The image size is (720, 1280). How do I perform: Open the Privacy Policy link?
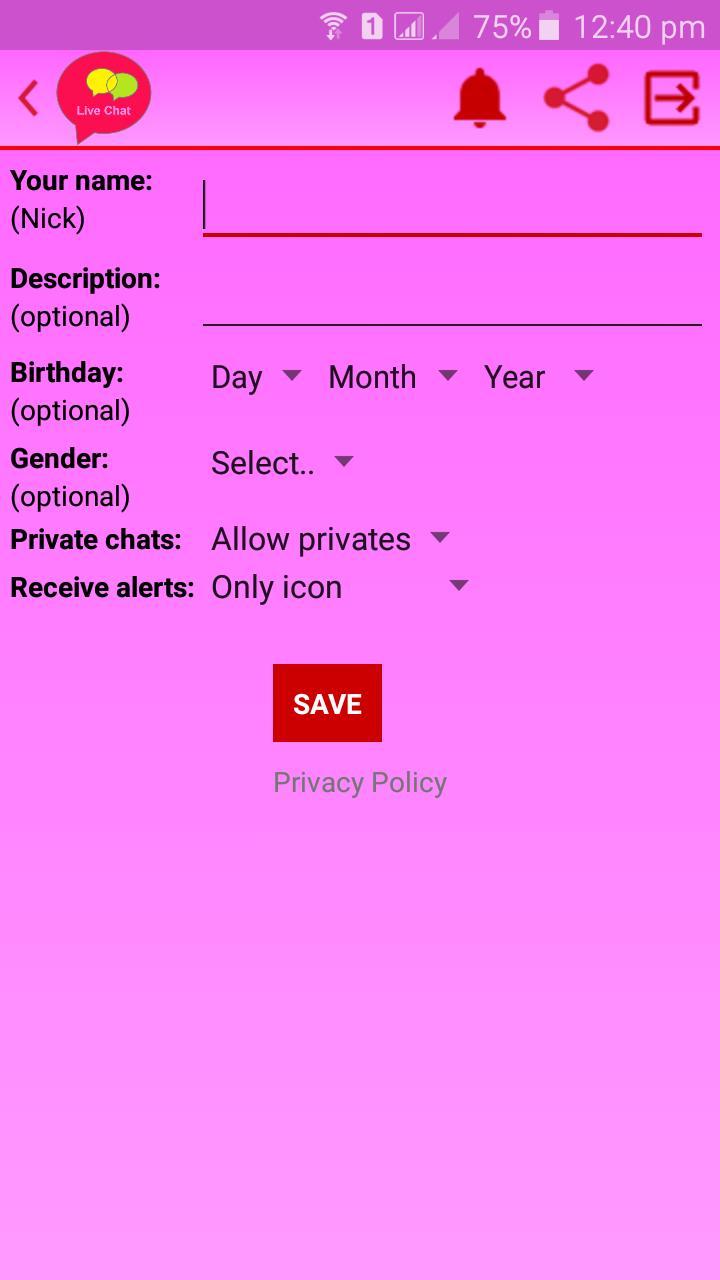click(360, 782)
